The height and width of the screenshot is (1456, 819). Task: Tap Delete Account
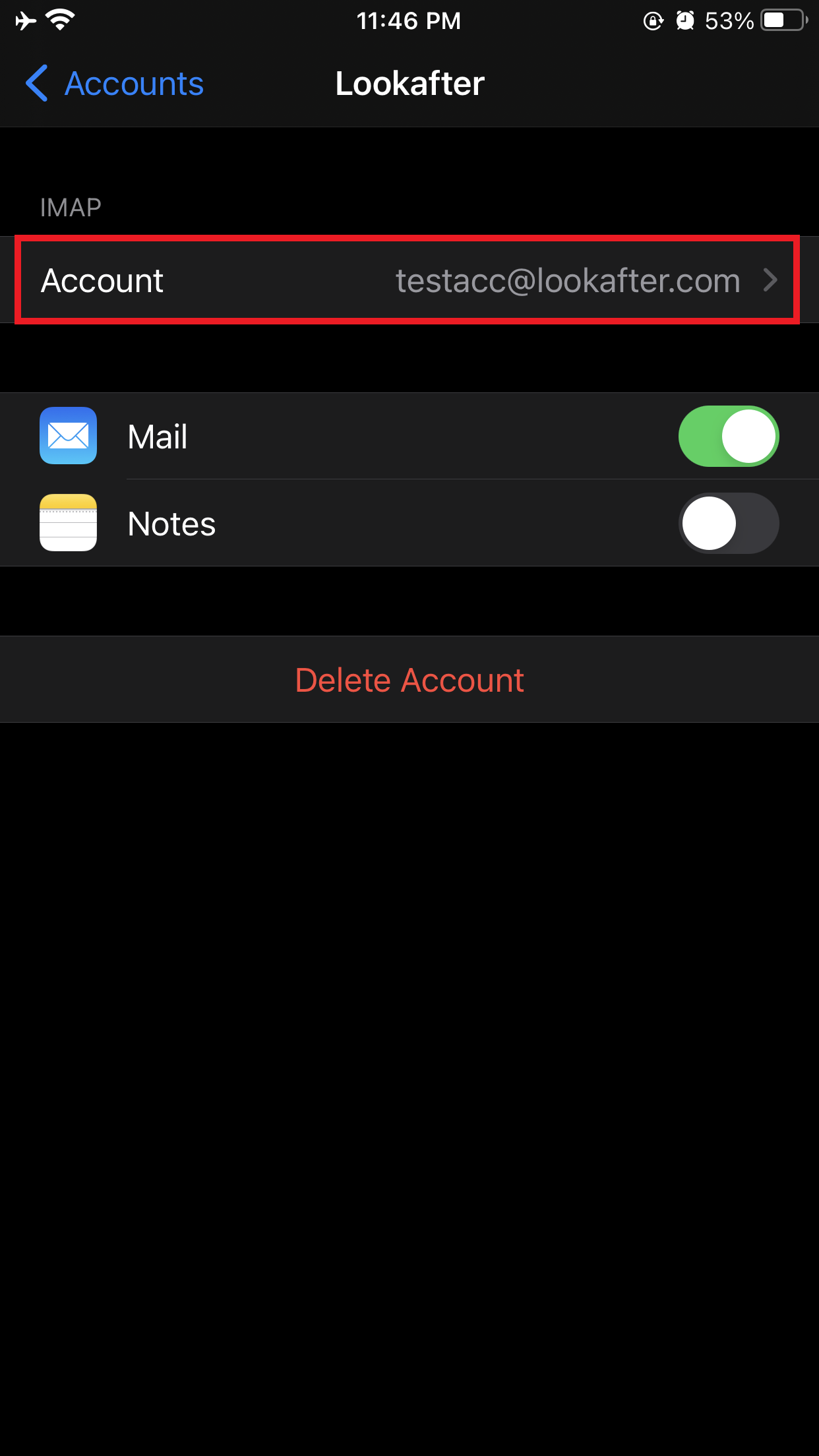(x=409, y=680)
